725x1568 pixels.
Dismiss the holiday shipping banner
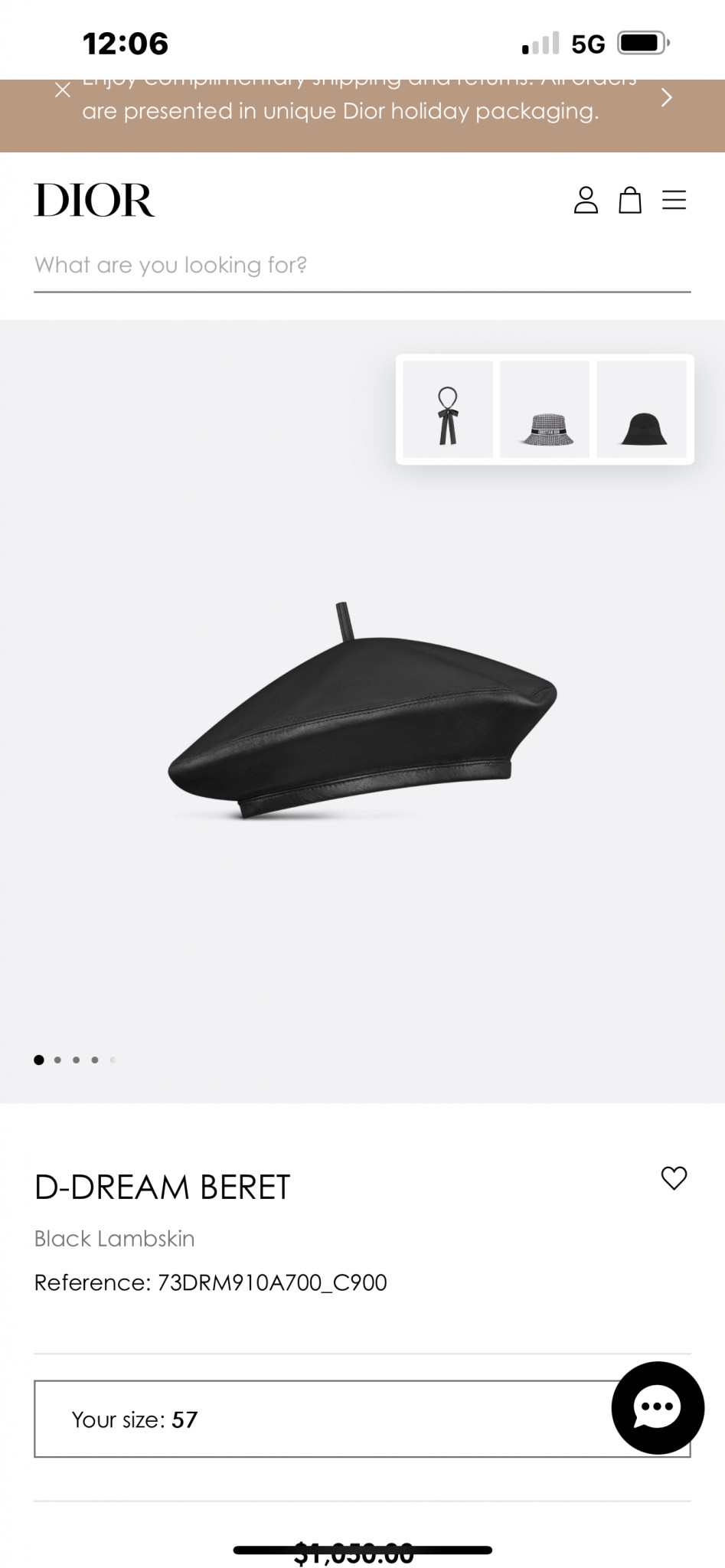pyautogui.click(x=63, y=90)
